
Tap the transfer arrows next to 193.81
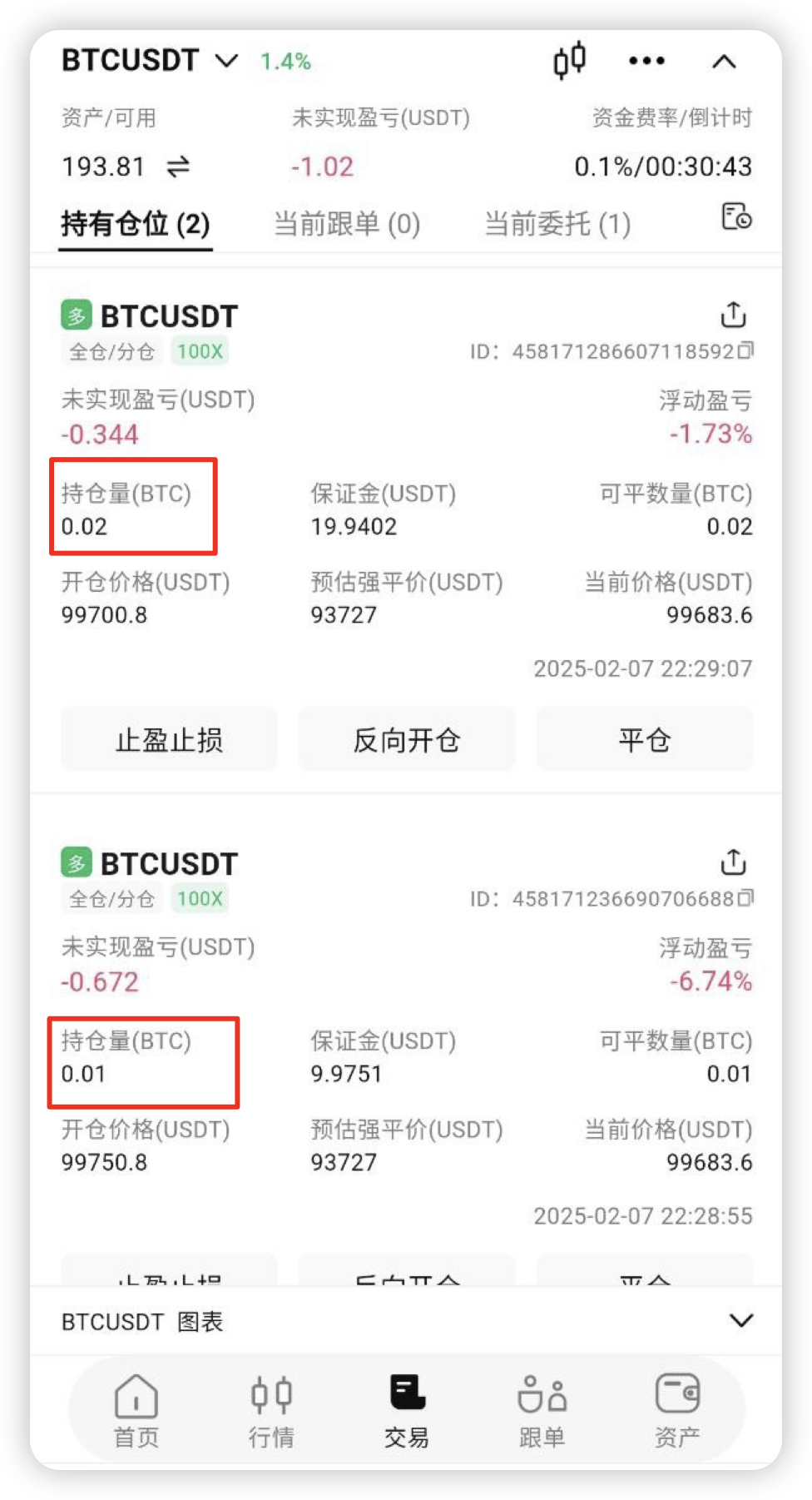178,166
